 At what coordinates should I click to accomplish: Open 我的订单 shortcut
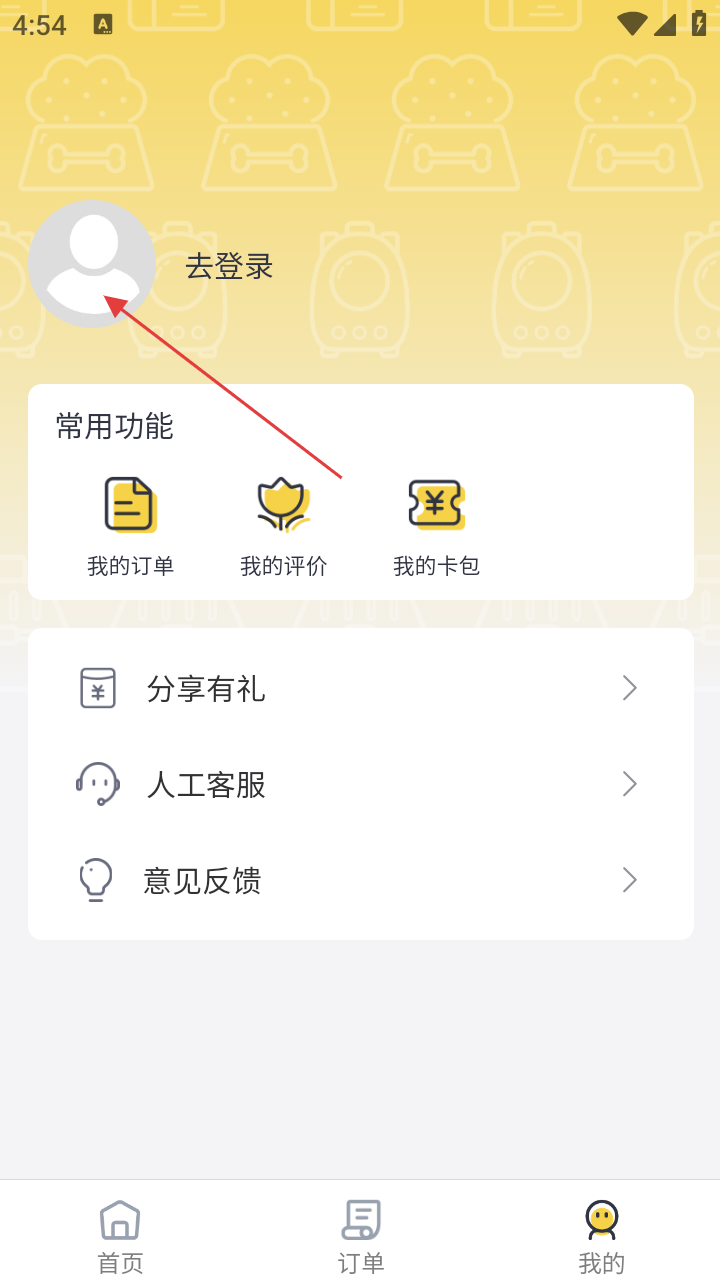click(x=130, y=526)
